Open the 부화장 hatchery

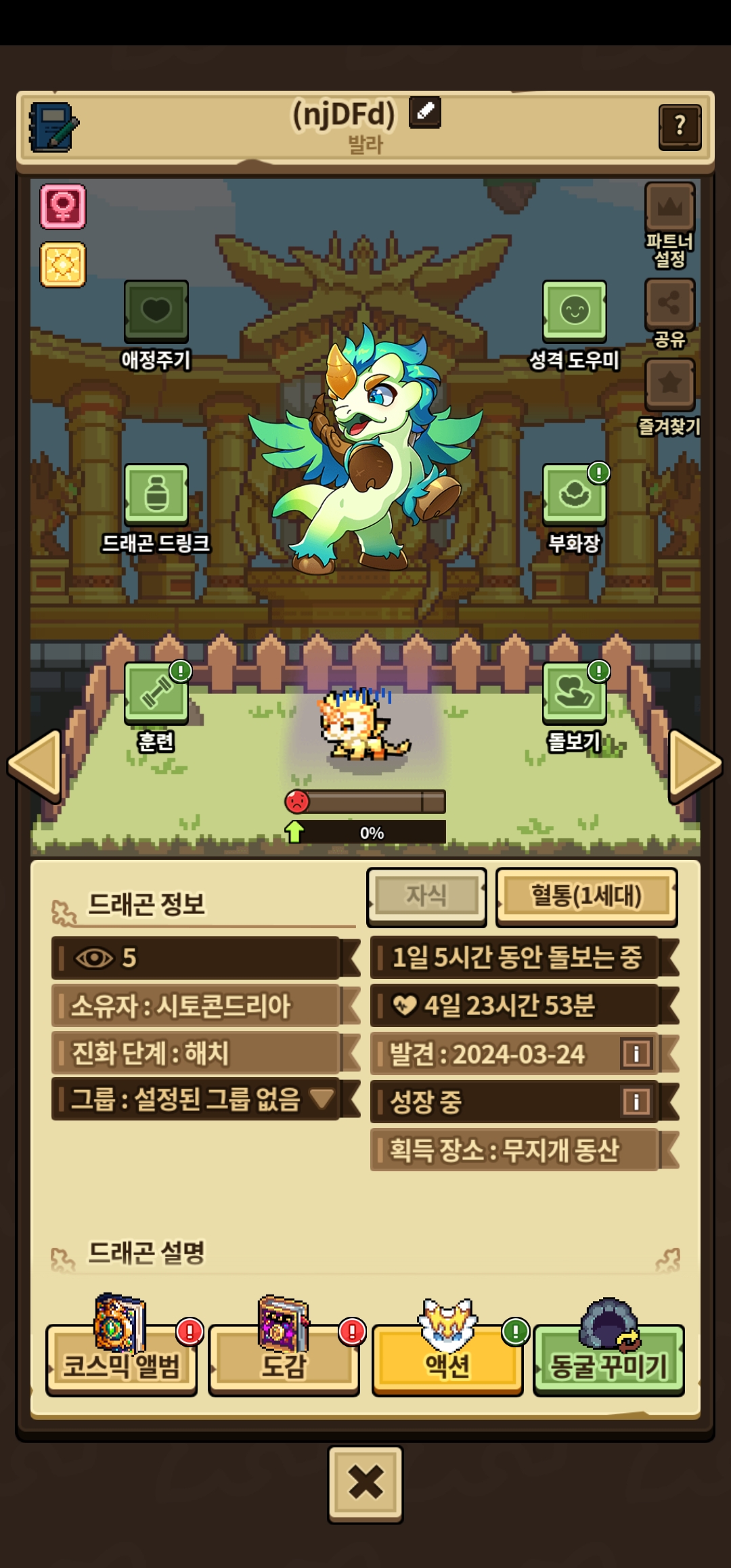point(574,495)
